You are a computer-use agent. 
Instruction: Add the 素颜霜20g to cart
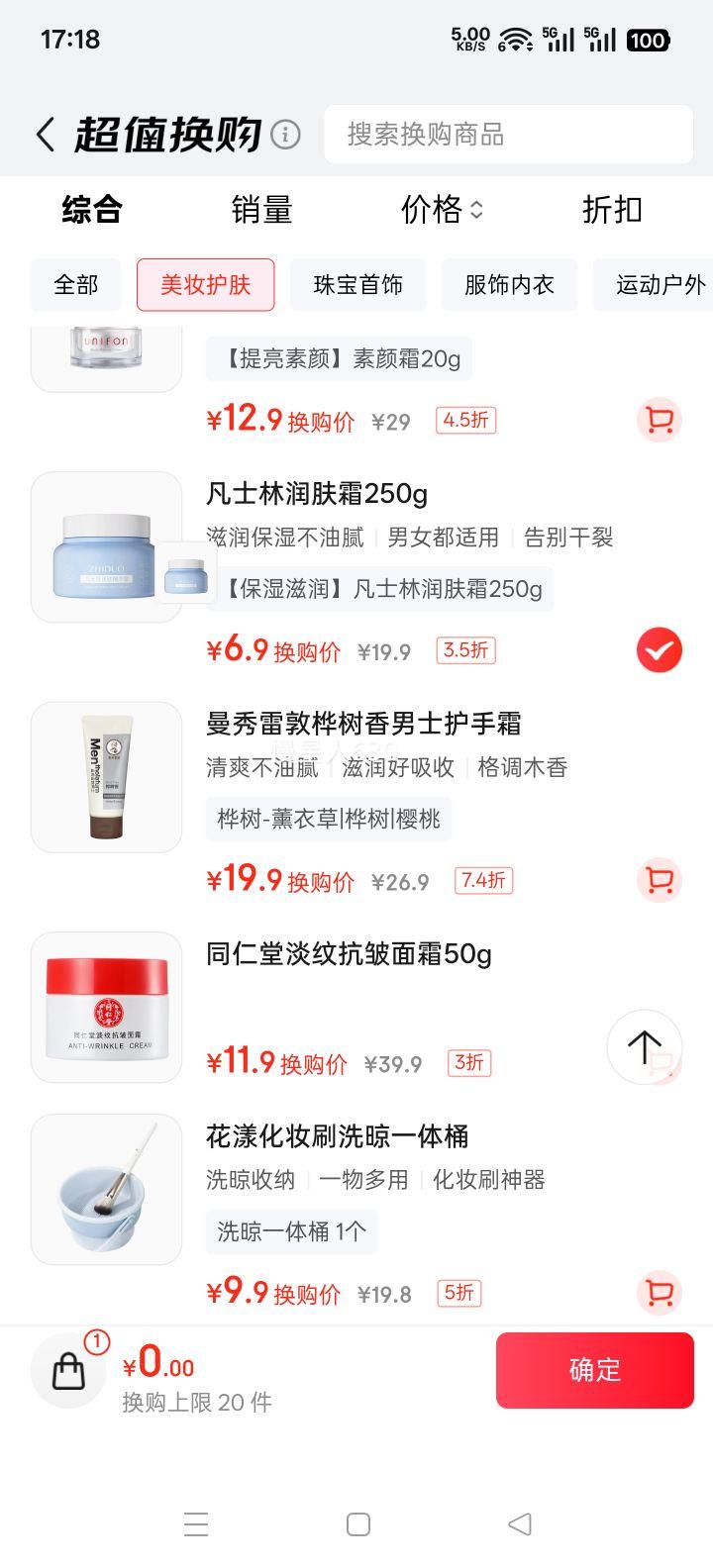pyautogui.click(x=659, y=421)
